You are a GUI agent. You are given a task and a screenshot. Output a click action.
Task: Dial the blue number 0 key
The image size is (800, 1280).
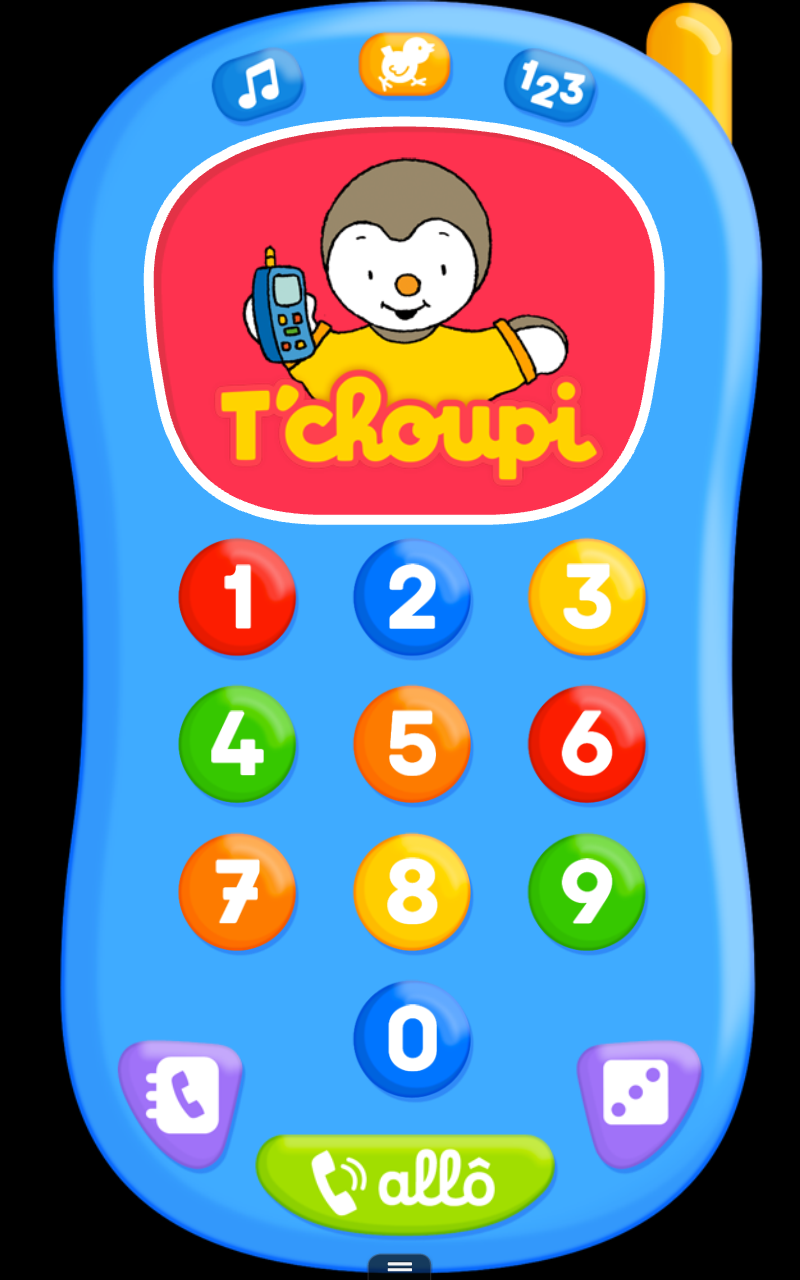click(412, 1039)
